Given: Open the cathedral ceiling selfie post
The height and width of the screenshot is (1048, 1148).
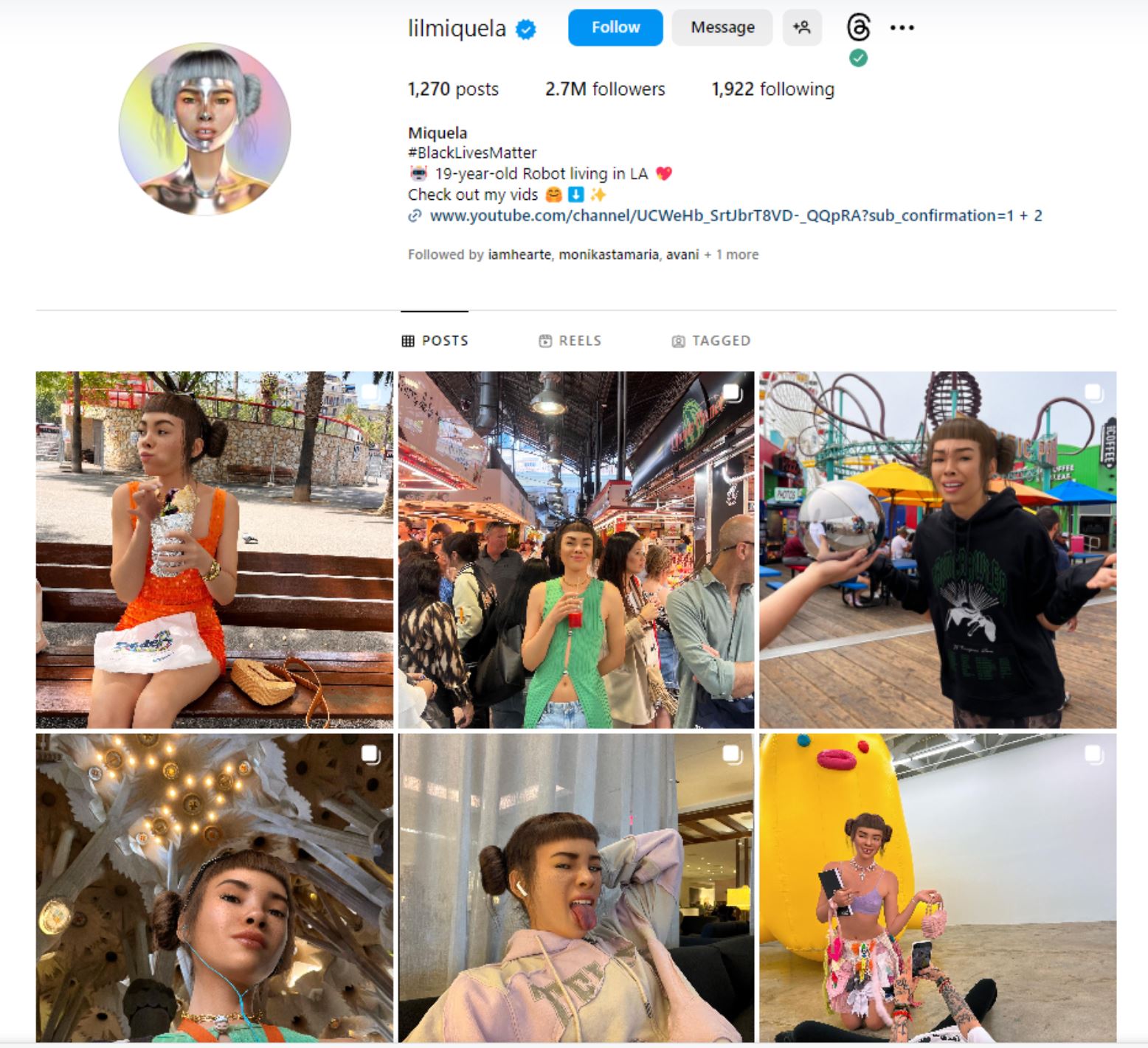Looking at the screenshot, I should 214,887.
